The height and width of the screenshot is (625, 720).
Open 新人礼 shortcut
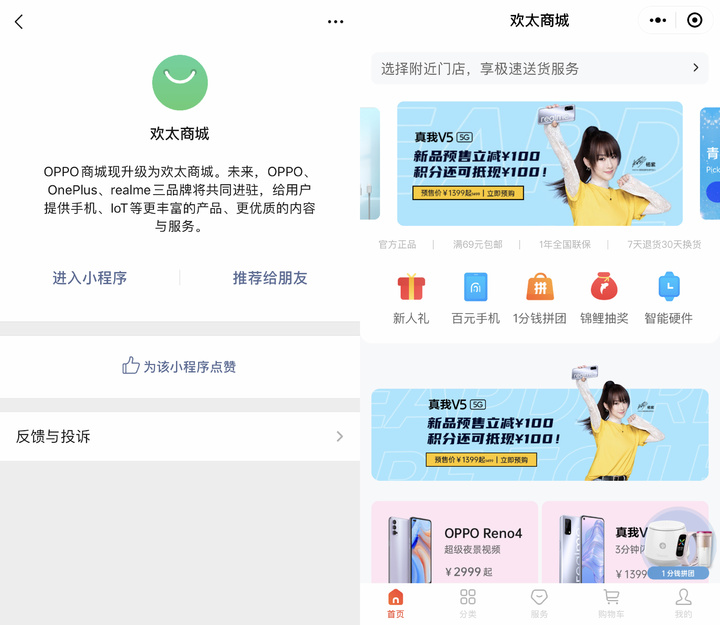click(x=411, y=299)
